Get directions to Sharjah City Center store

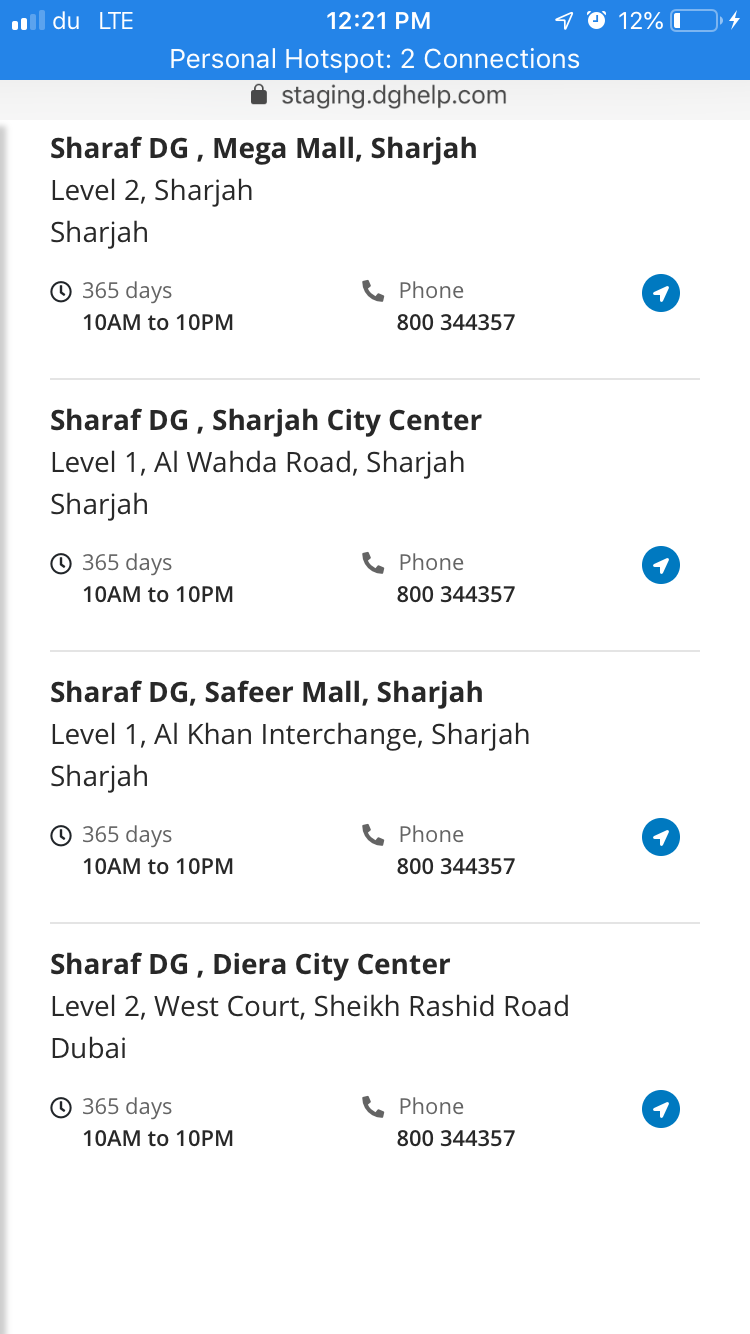[x=660, y=566]
